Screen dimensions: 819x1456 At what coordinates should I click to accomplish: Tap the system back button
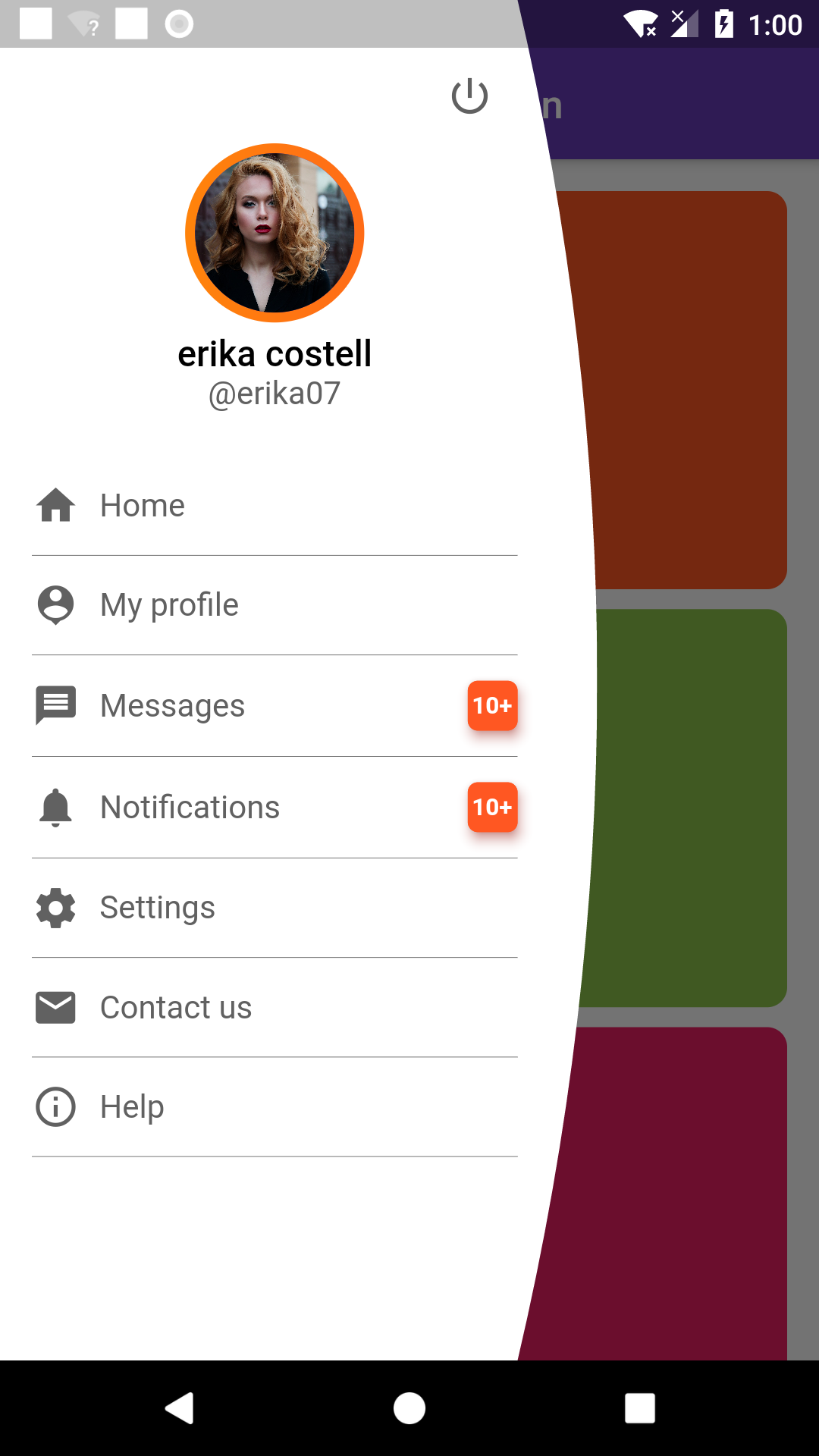click(180, 1408)
